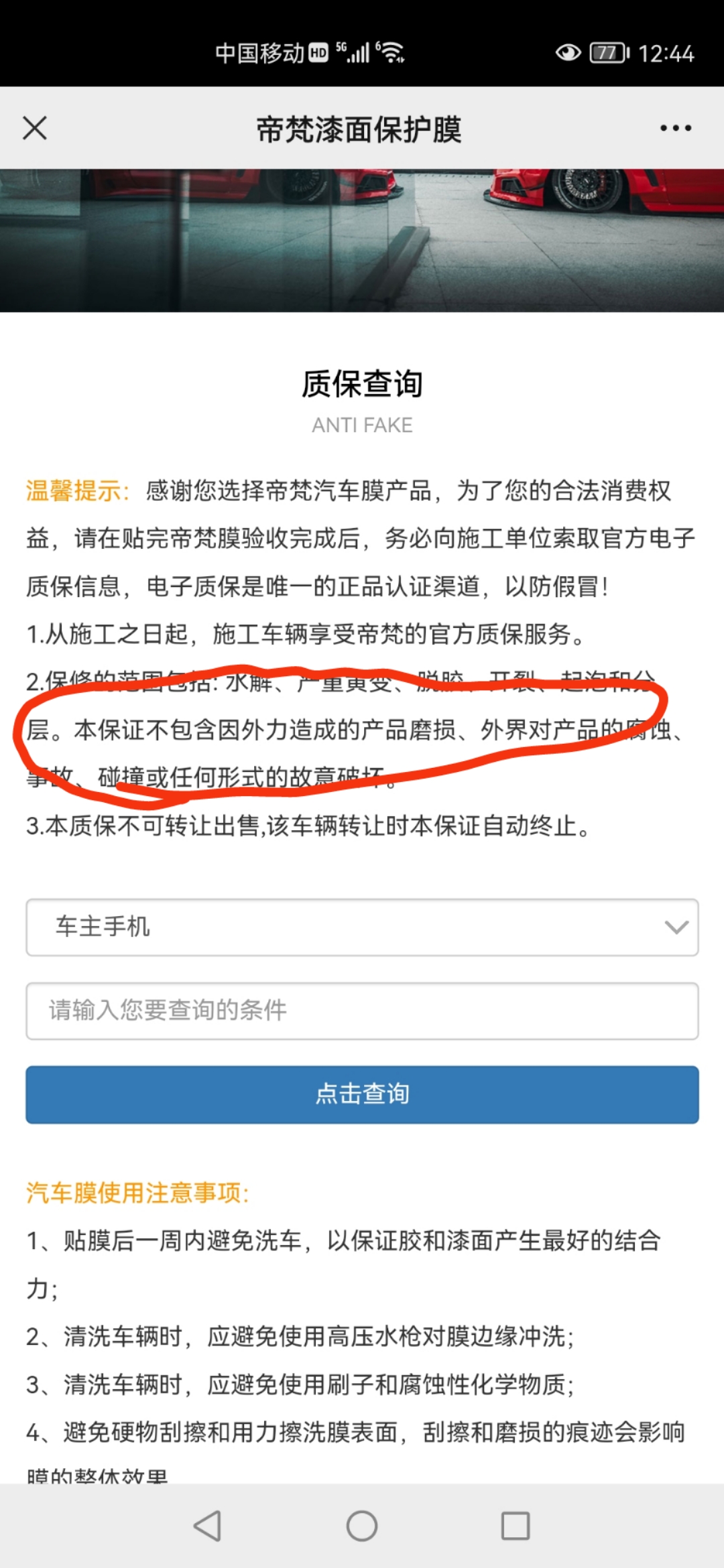The width and height of the screenshot is (724, 1568).
Task: Go to home via system home button
Action: pos(362,1526)
